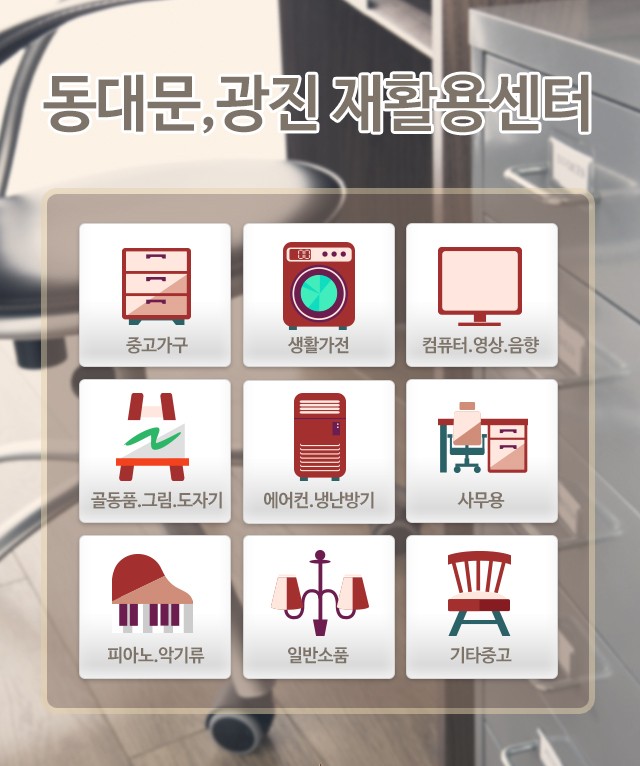Open 컴퓨터.영상.음향 category

[x=481, y=295]
